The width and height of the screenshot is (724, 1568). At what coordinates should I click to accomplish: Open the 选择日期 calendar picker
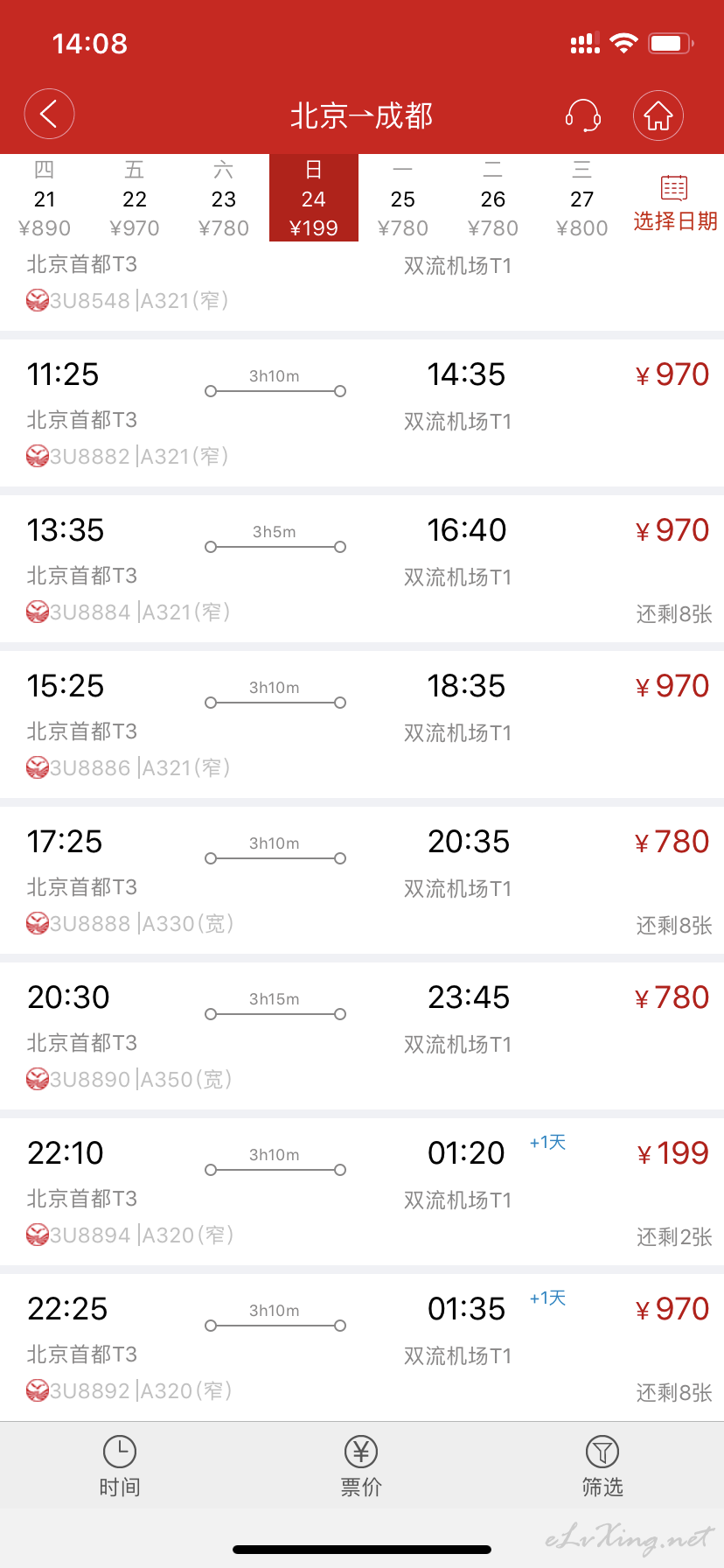675,203
